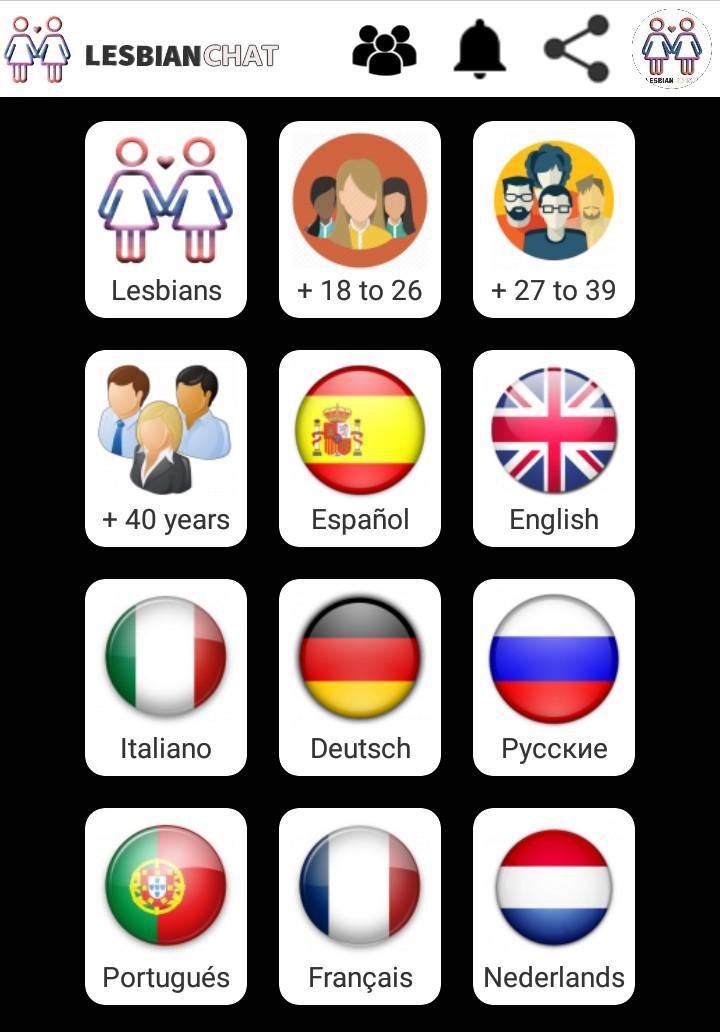
Task: Choose the Deutsch chat room
Action: [360, 677]
